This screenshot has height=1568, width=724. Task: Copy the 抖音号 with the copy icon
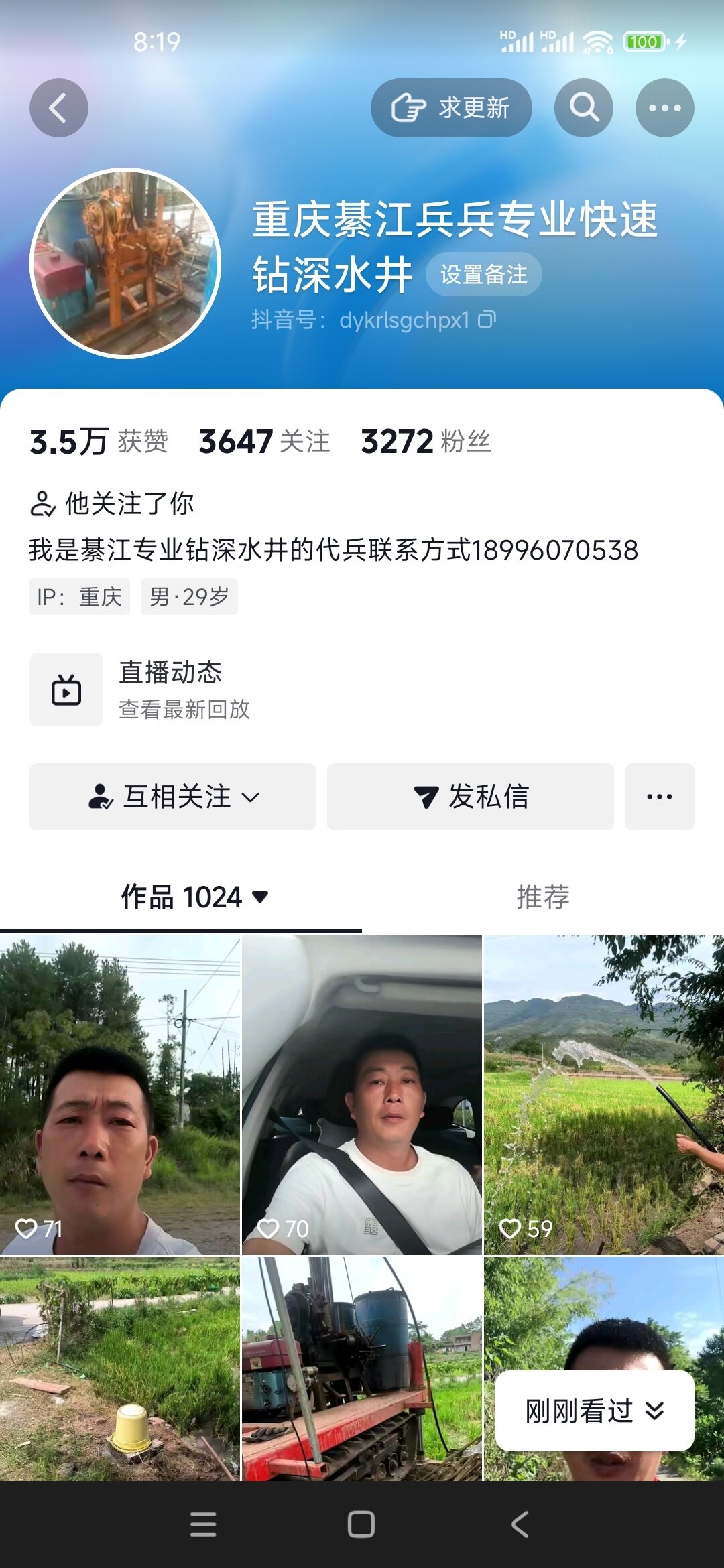pos(487,320)
